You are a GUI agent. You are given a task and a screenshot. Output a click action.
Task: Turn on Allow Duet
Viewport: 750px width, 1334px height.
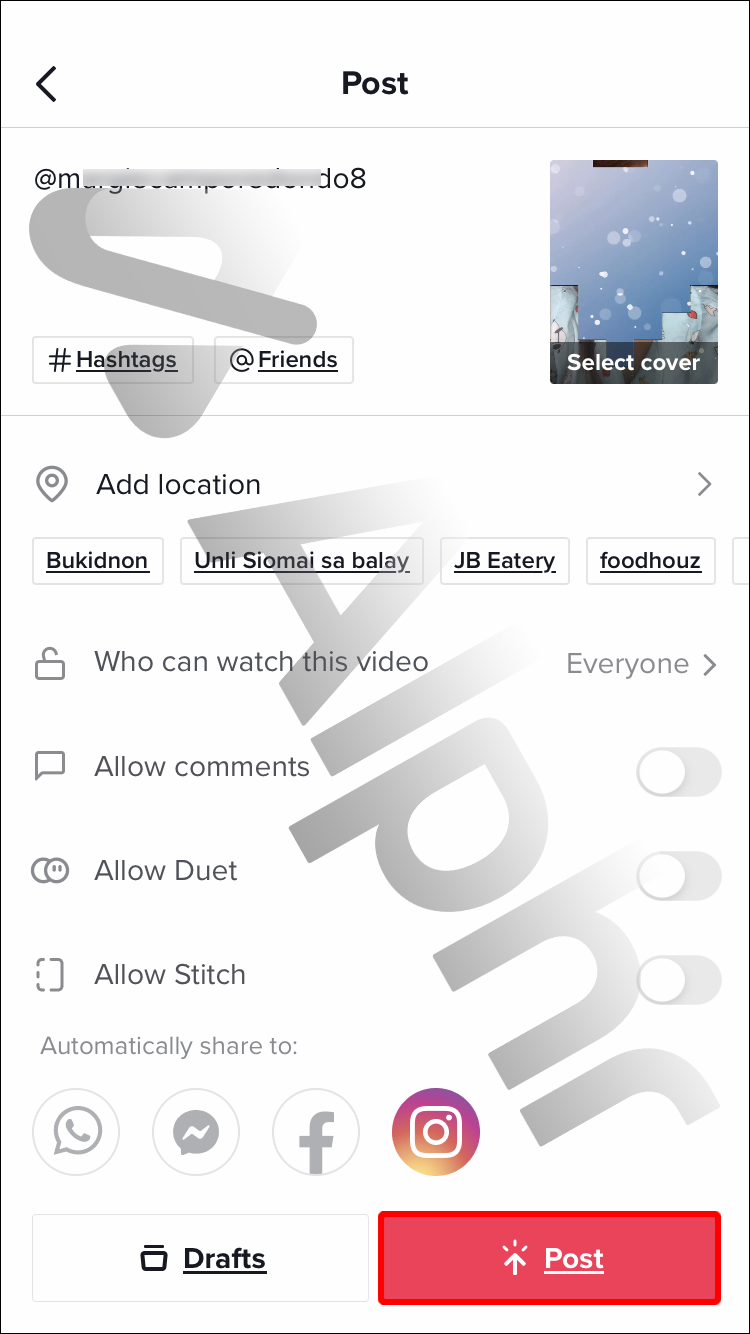coord(678,876)
